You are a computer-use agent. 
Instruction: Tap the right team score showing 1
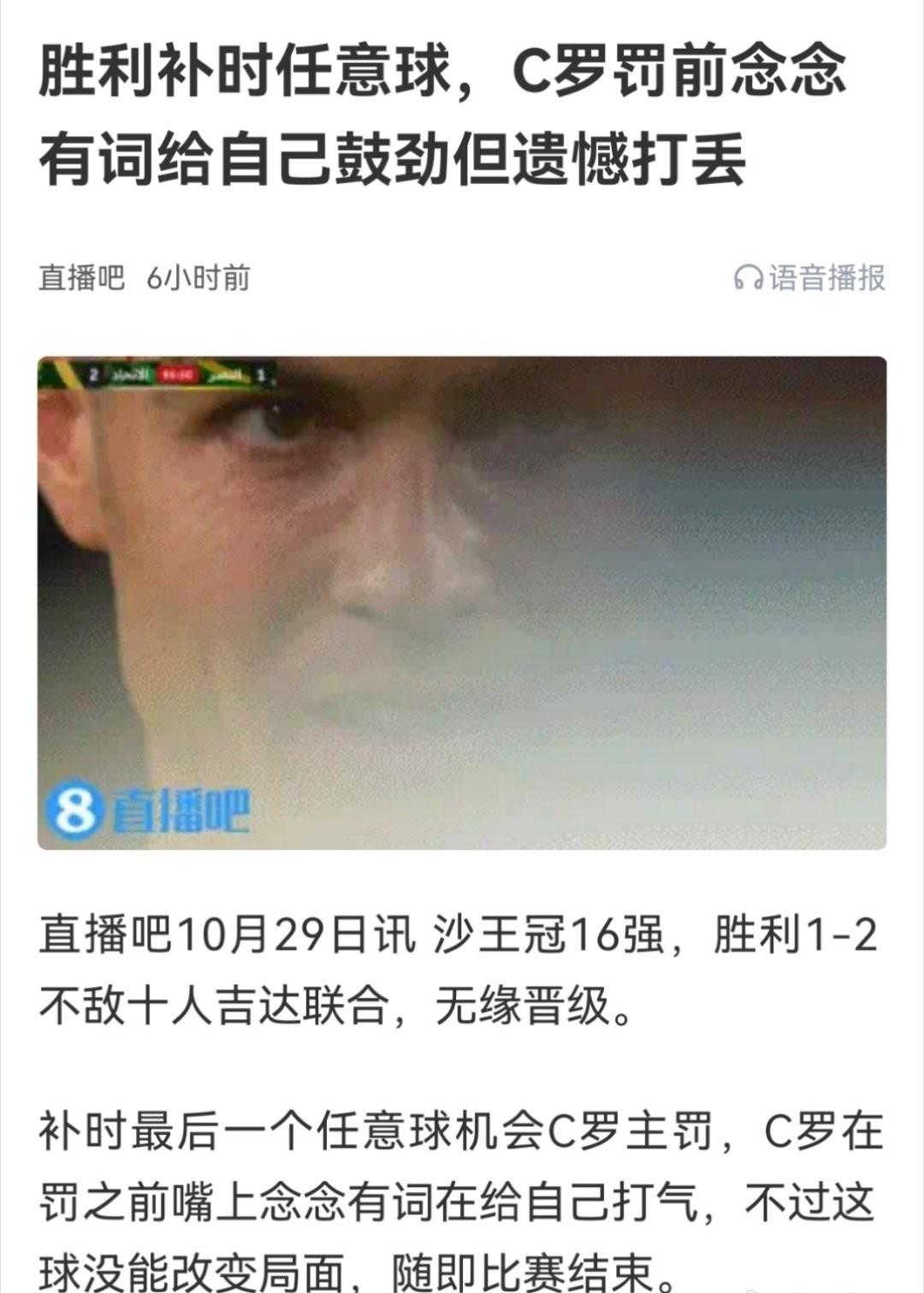[x=260, y=375]
